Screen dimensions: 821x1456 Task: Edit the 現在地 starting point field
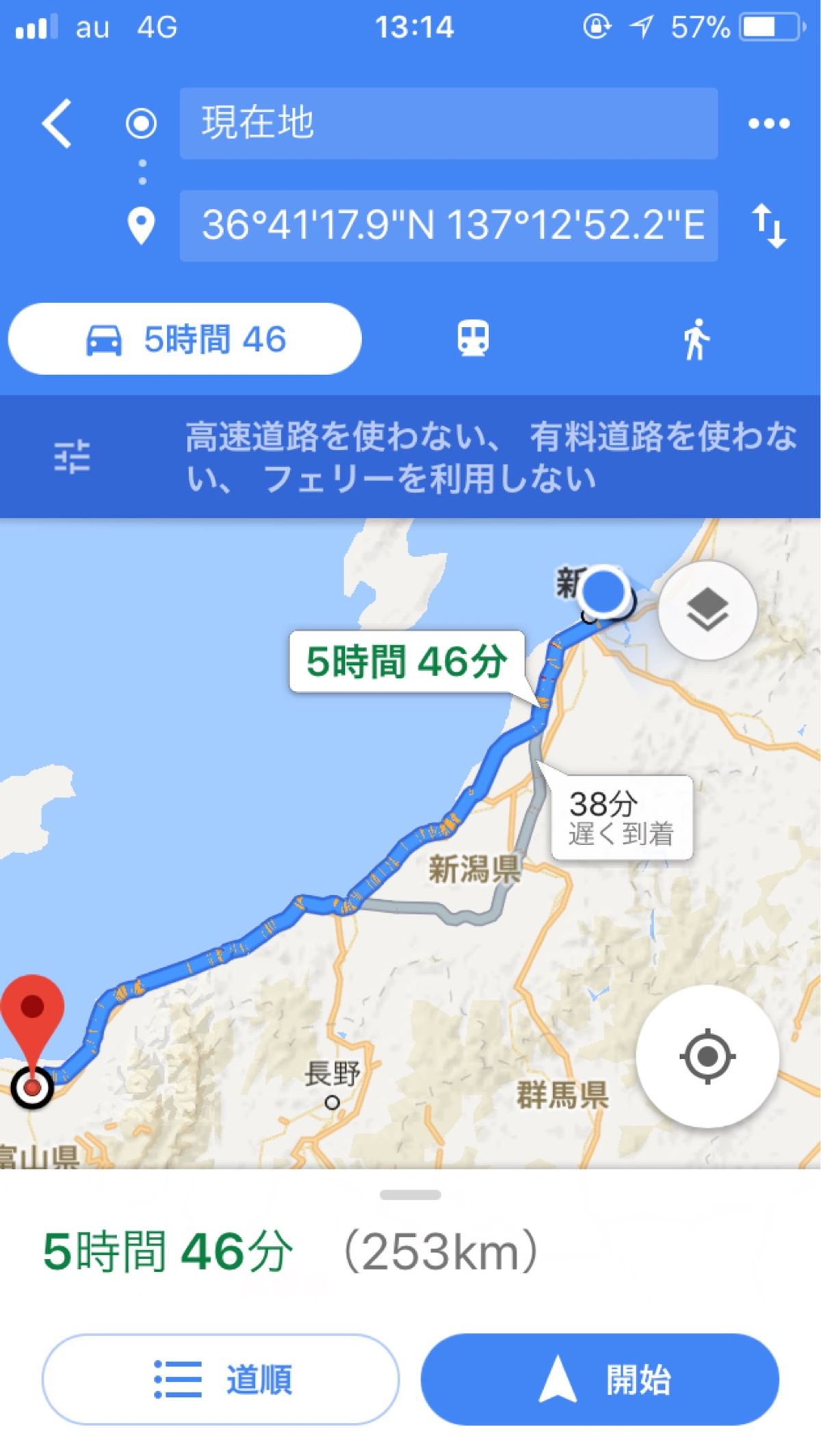pos(448,124)
